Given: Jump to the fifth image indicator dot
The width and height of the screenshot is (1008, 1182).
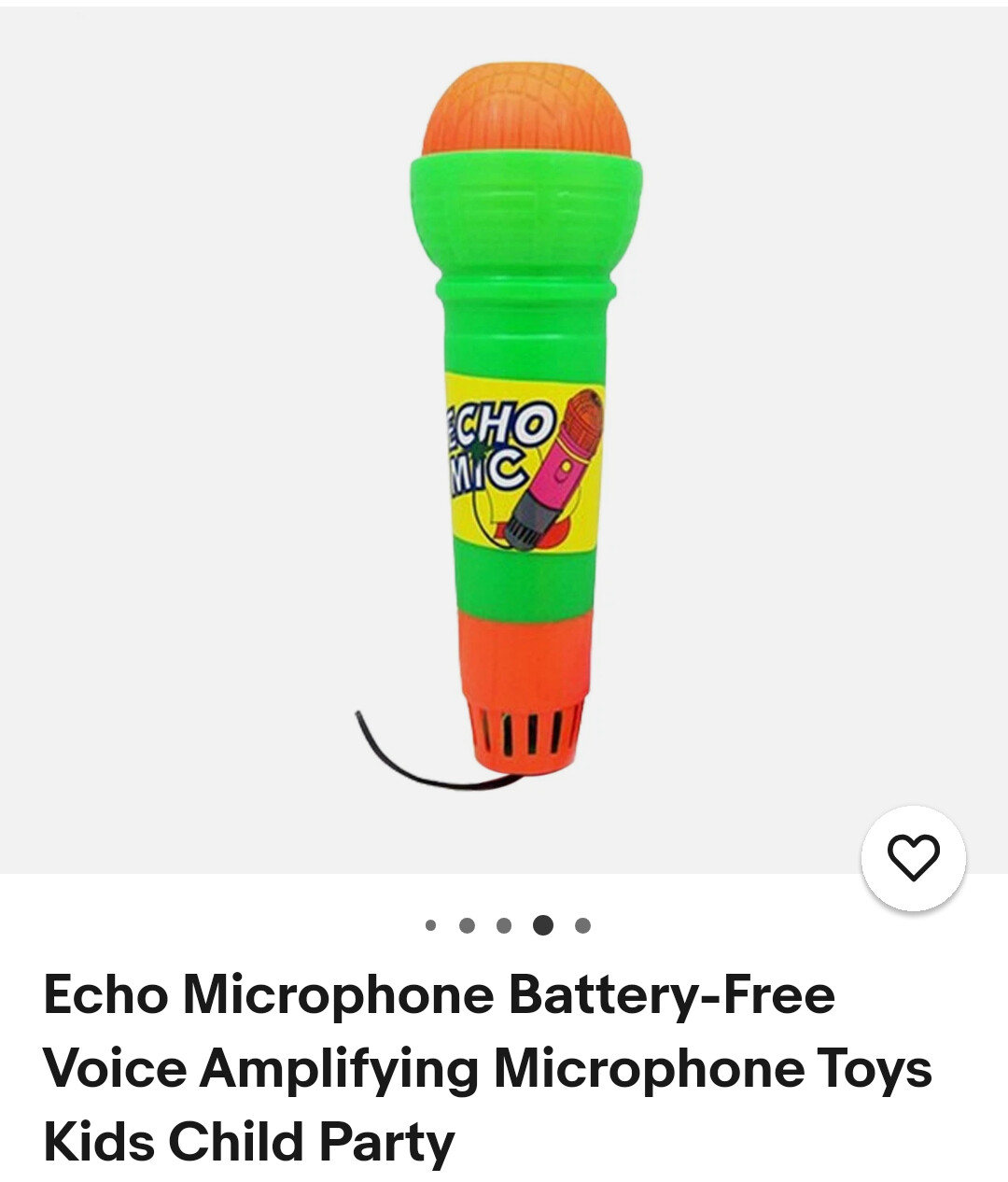Looking at the screenshot, I should [x=582, y=925].
